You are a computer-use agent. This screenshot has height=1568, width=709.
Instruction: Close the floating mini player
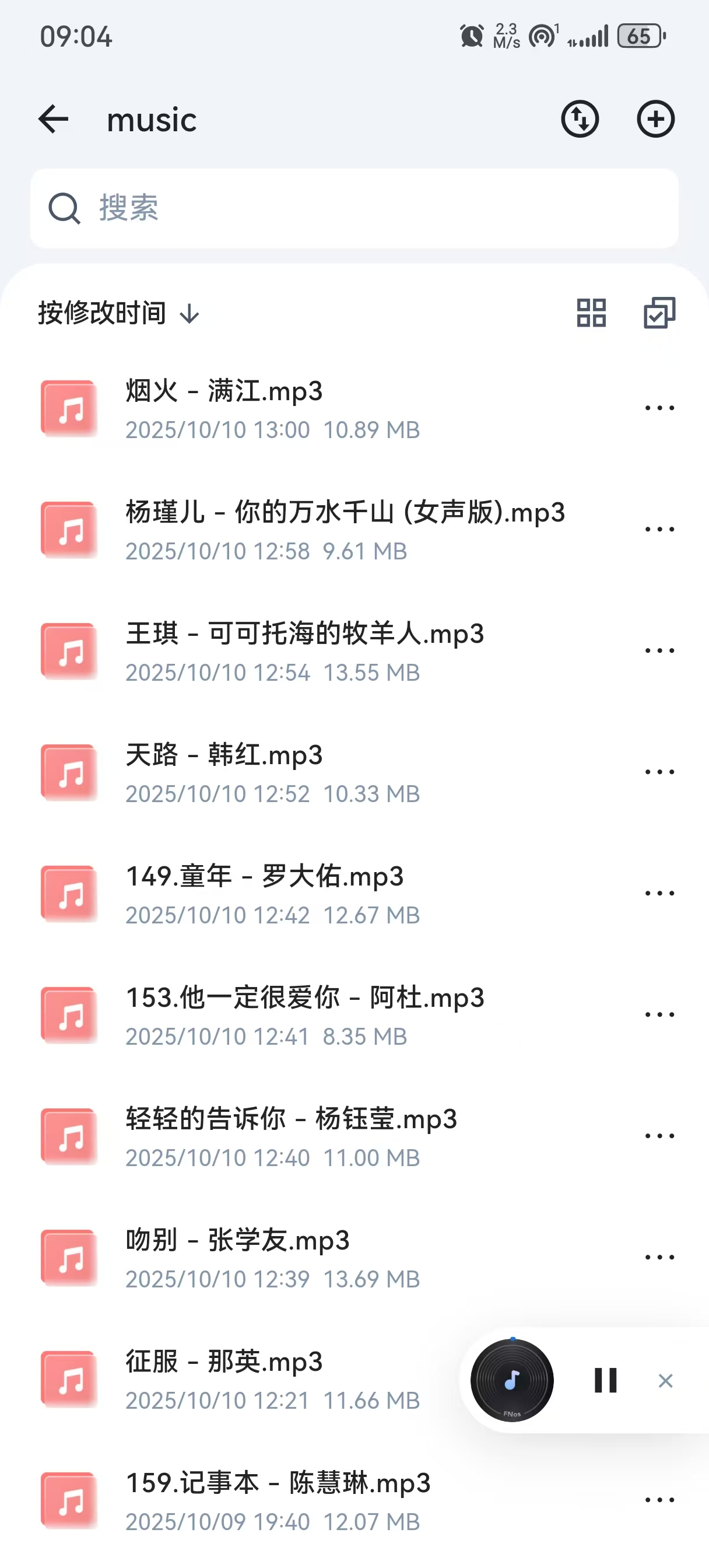click(665, 1381)
